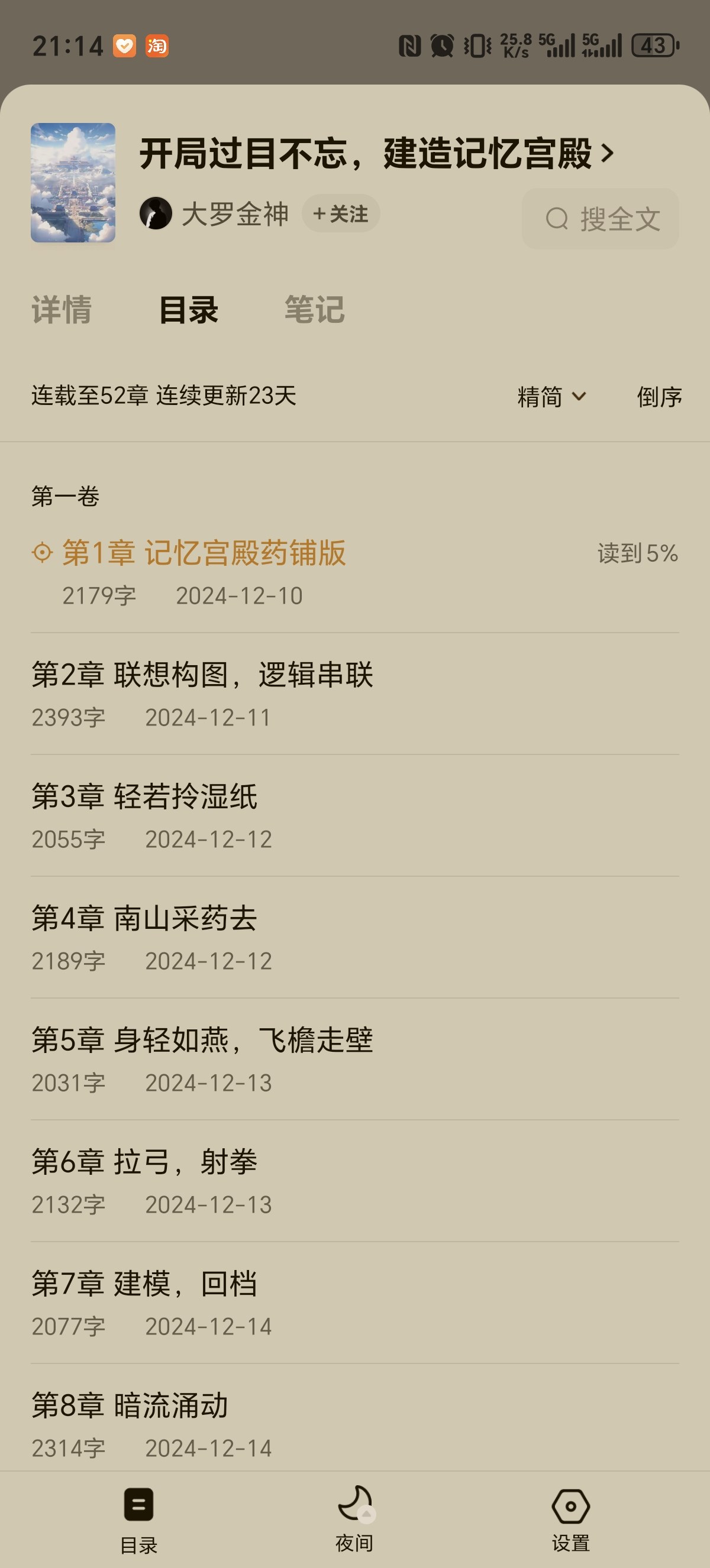
Task: Open 第5章 身轻如燕，飞檐走壁
Action: (202, 1040)
